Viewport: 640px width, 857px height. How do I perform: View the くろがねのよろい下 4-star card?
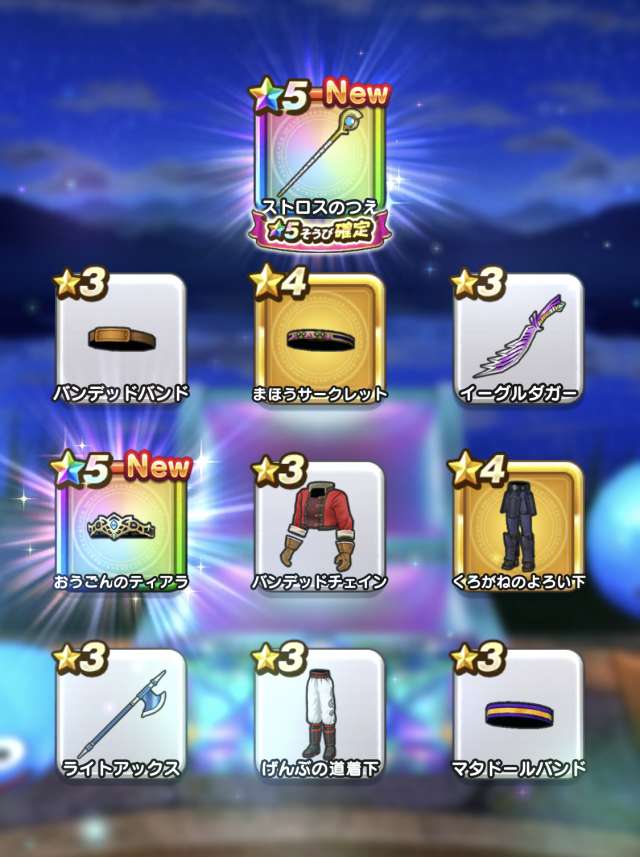click(519, 527)
